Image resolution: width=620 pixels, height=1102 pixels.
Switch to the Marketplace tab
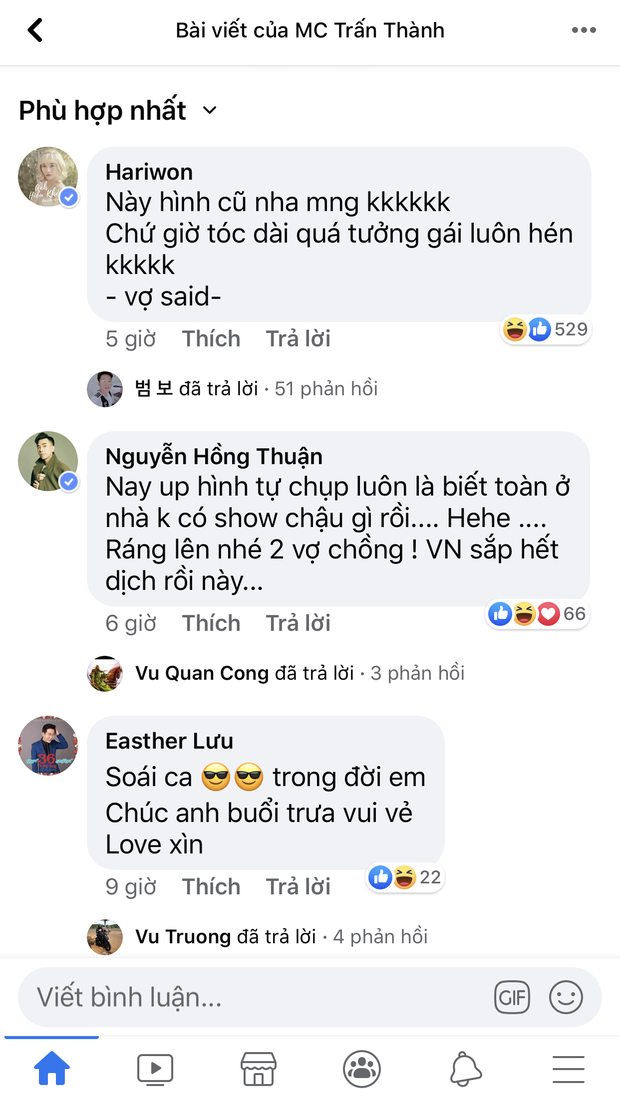(258, 1069)
